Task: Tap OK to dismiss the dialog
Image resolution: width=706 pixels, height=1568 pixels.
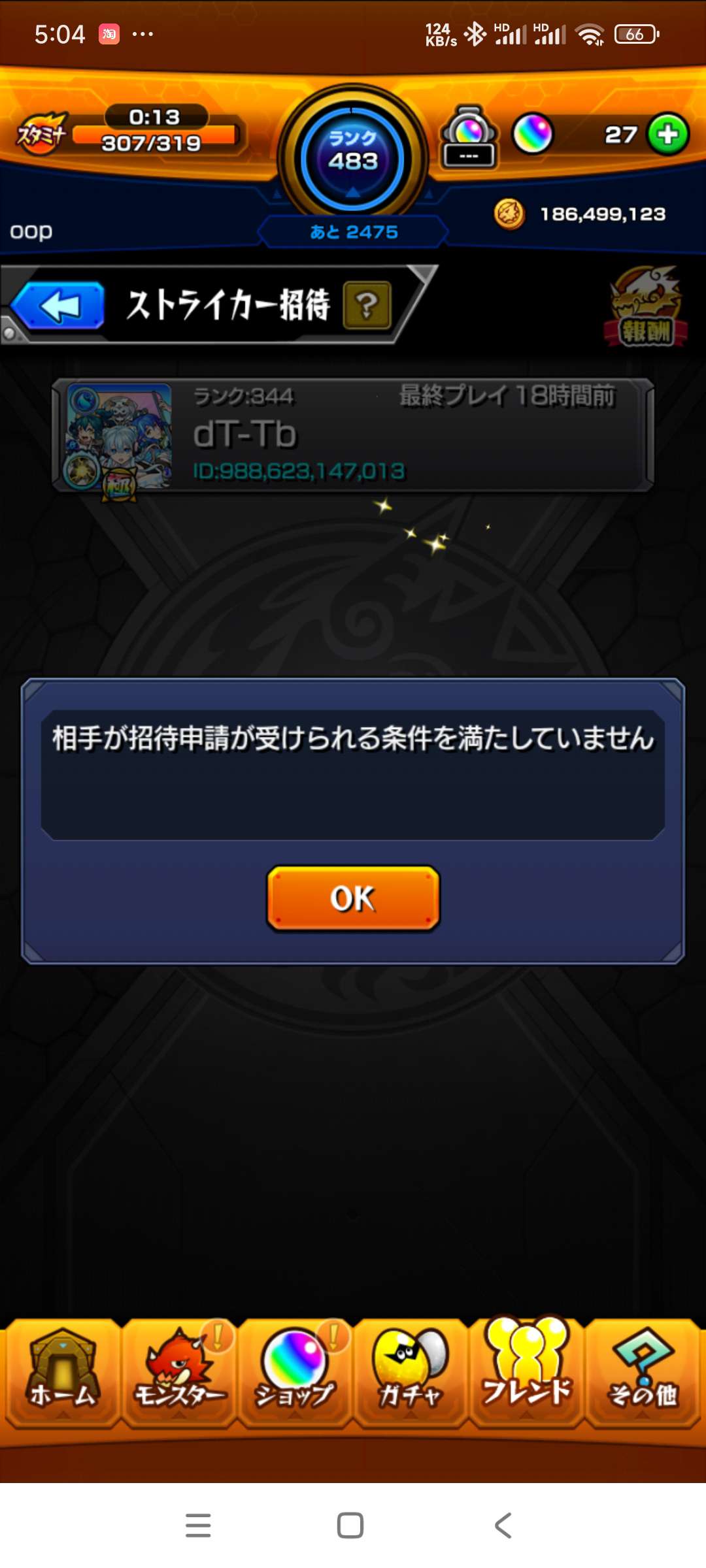Action: (x=353, y=898)
